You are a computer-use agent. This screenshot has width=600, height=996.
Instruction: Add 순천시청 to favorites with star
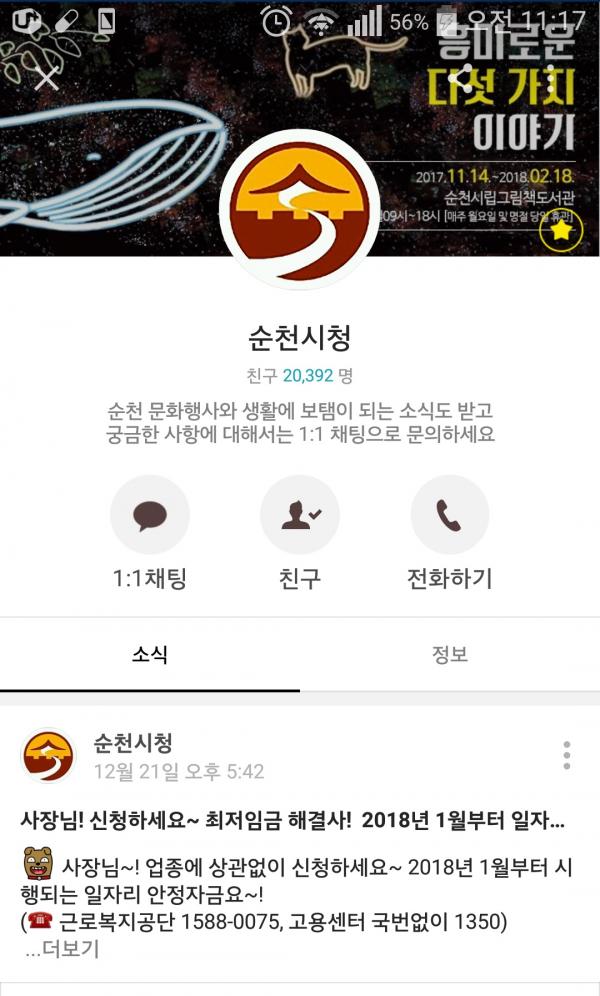point(561,232)
